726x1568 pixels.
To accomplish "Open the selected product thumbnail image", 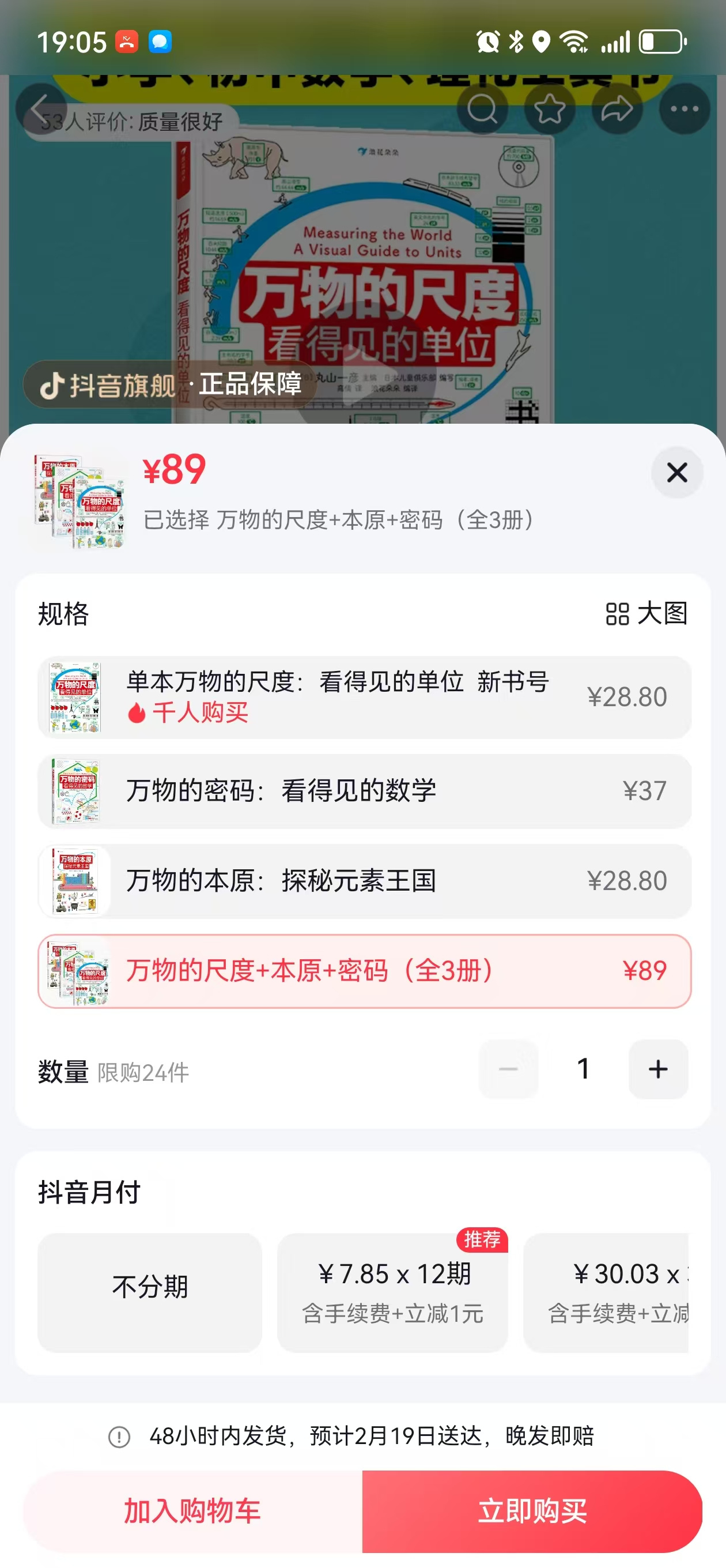I will [80, 500].
